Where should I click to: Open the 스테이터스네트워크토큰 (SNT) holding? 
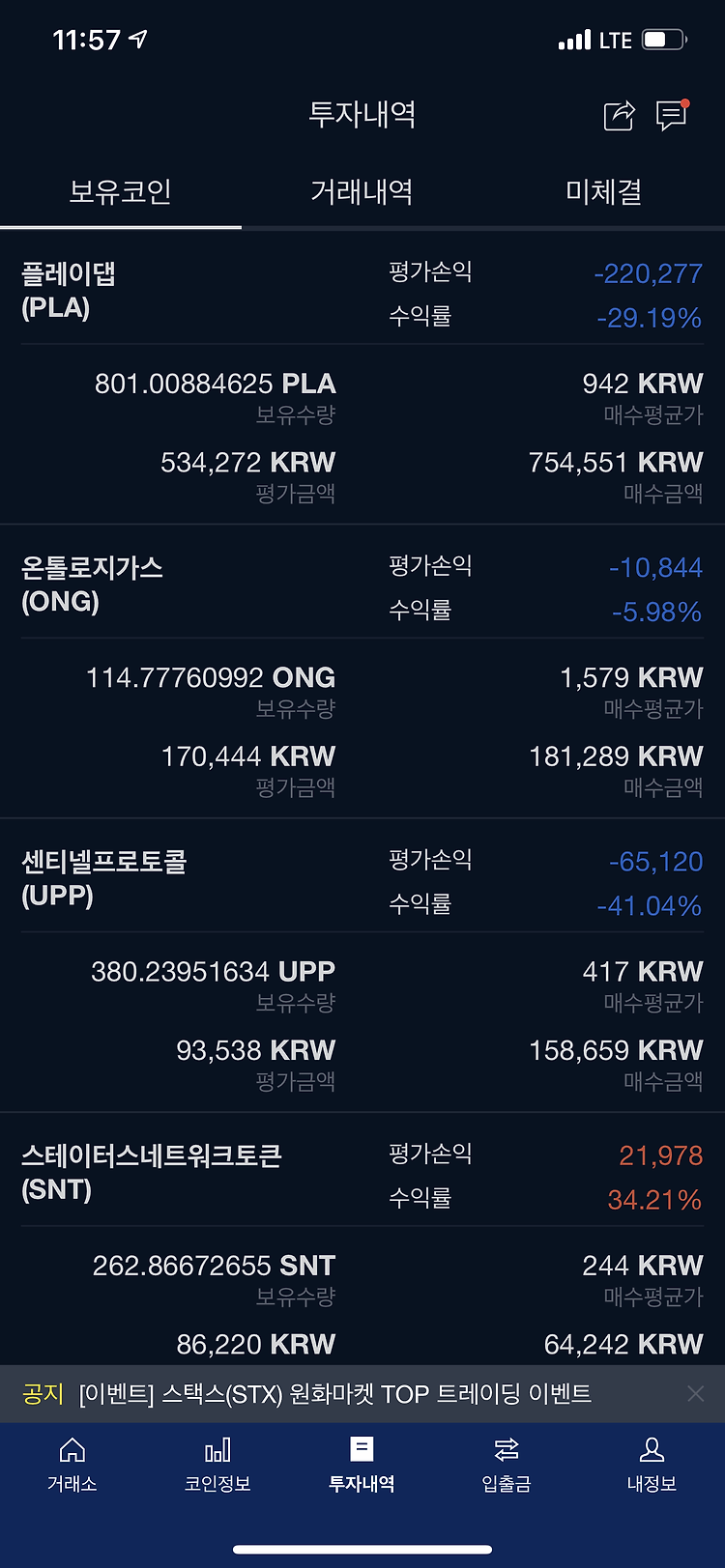pyautogui.click(x=362, y=1240)
